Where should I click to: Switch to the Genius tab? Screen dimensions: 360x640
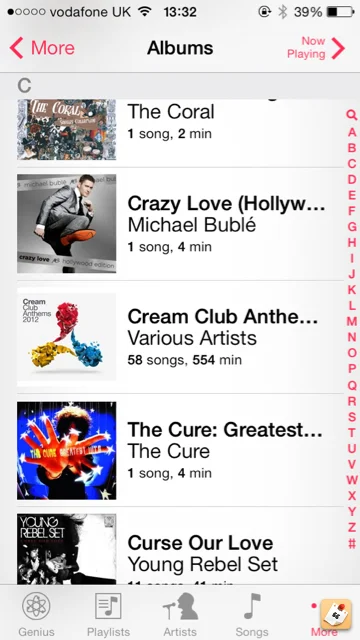[x=36, y=613]
